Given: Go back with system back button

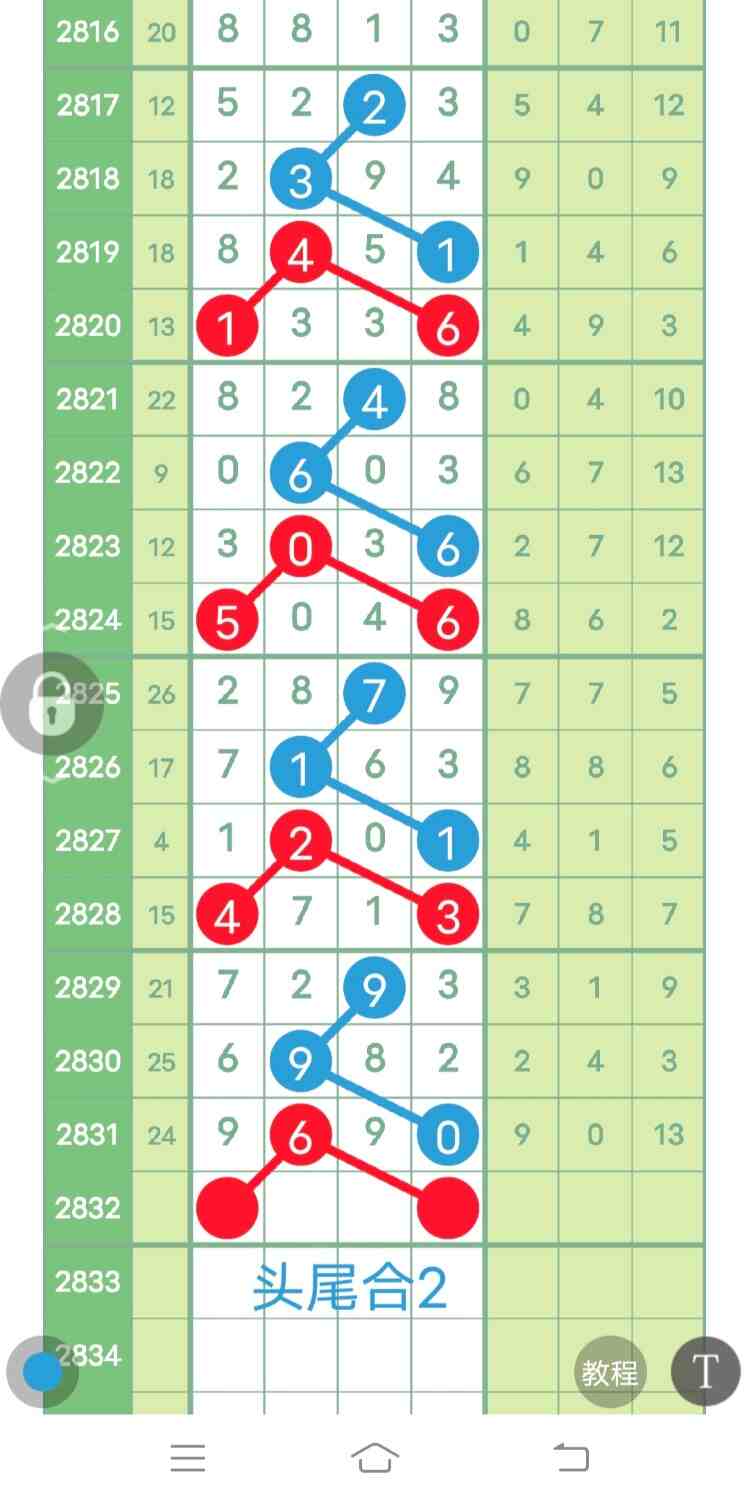Looking at the screenshot, I should point(571,1458).
